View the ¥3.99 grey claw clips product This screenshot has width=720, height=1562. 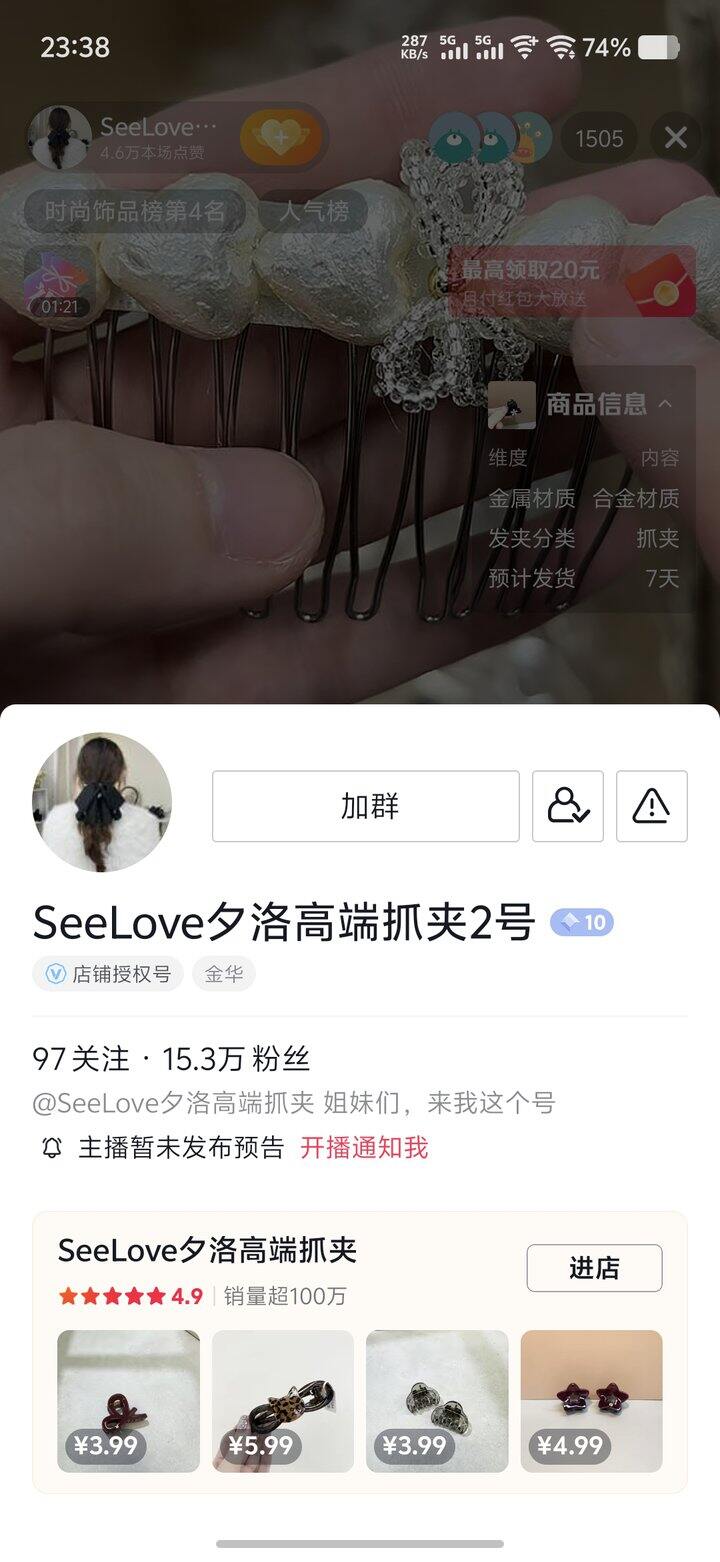(x=437, y=1401)
